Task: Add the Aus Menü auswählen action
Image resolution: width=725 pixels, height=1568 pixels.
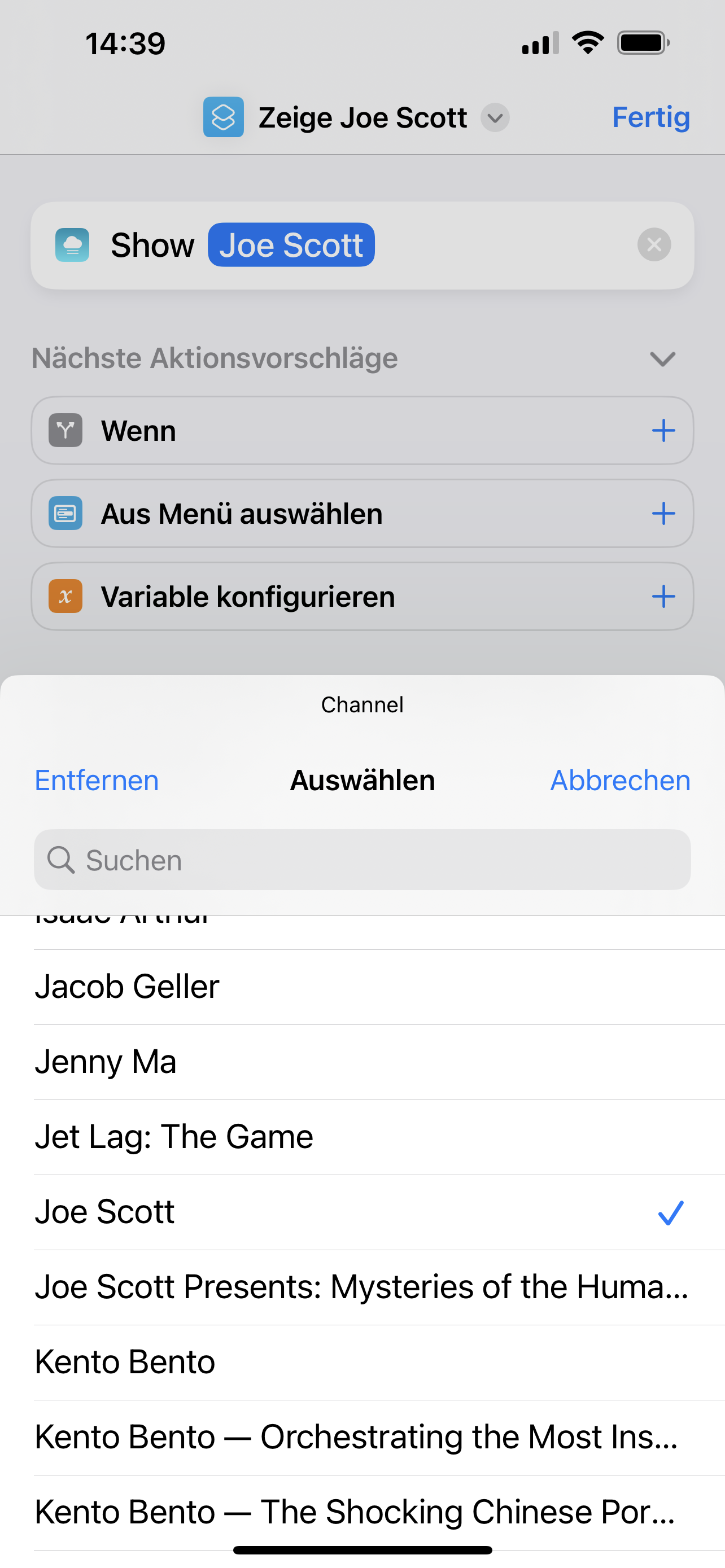Action: point(663,514)
